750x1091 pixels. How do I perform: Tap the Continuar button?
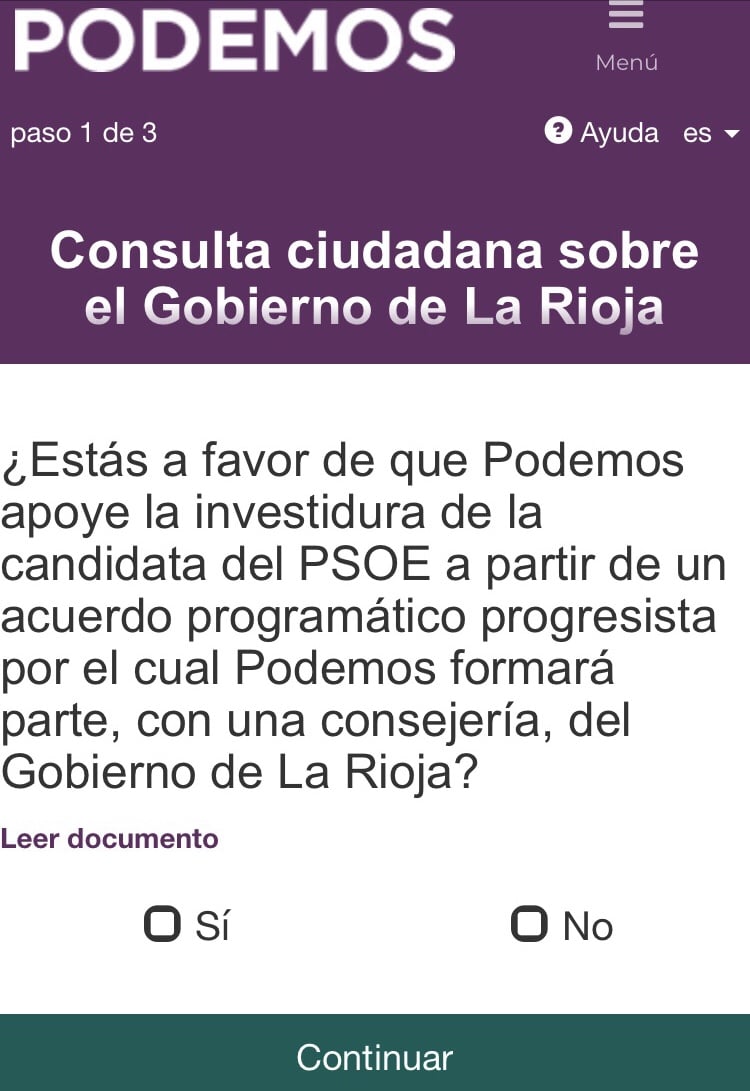(375, 1056)
